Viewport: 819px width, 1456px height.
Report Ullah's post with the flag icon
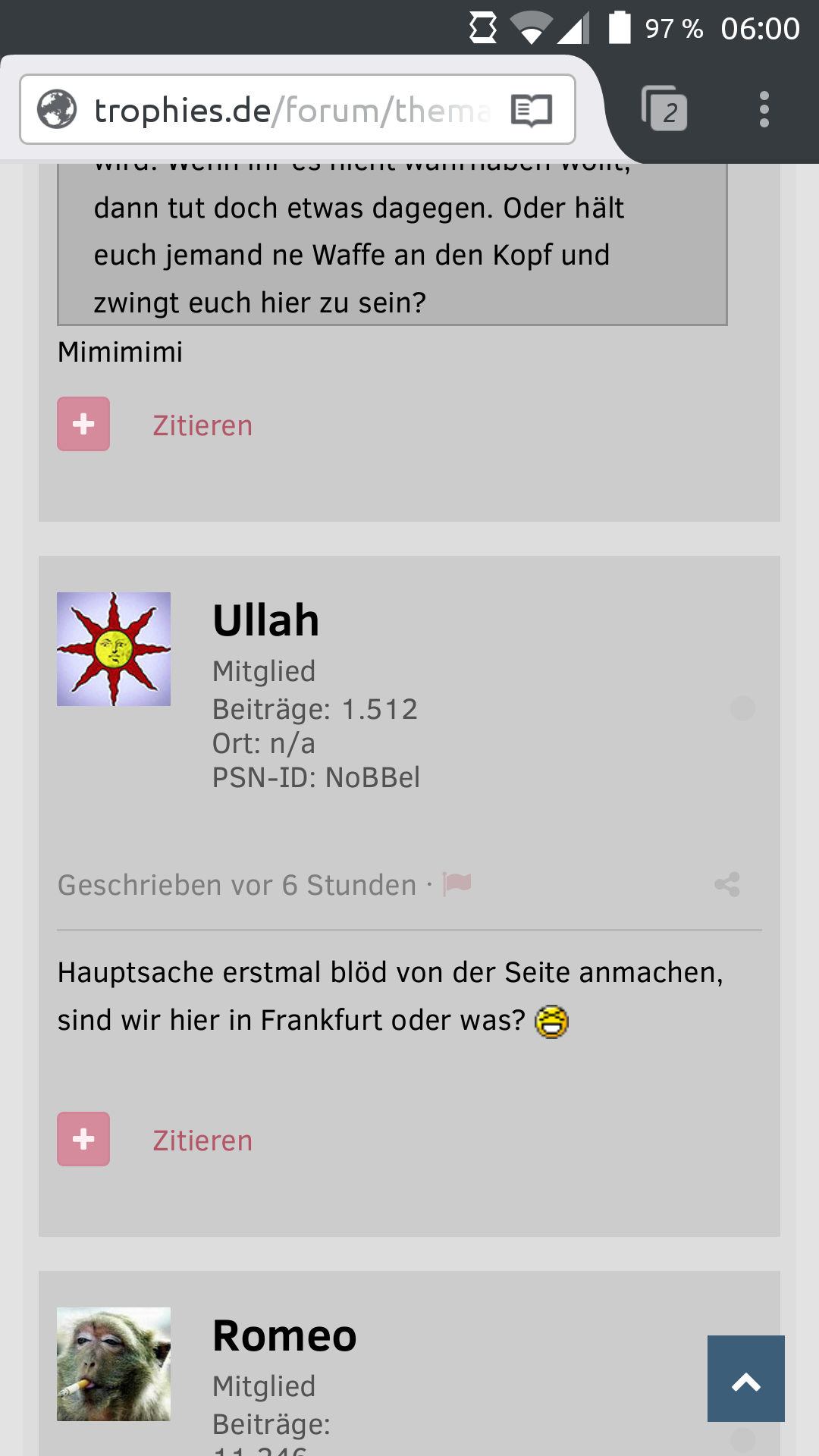pos(457,883)
